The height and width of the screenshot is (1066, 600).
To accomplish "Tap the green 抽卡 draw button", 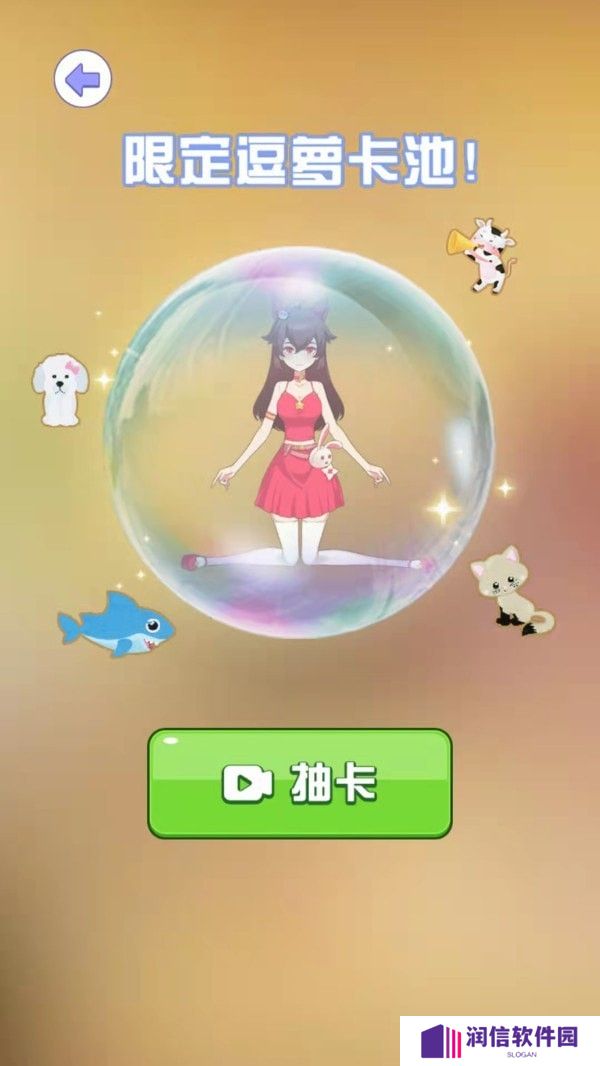I will coord(300,783).
